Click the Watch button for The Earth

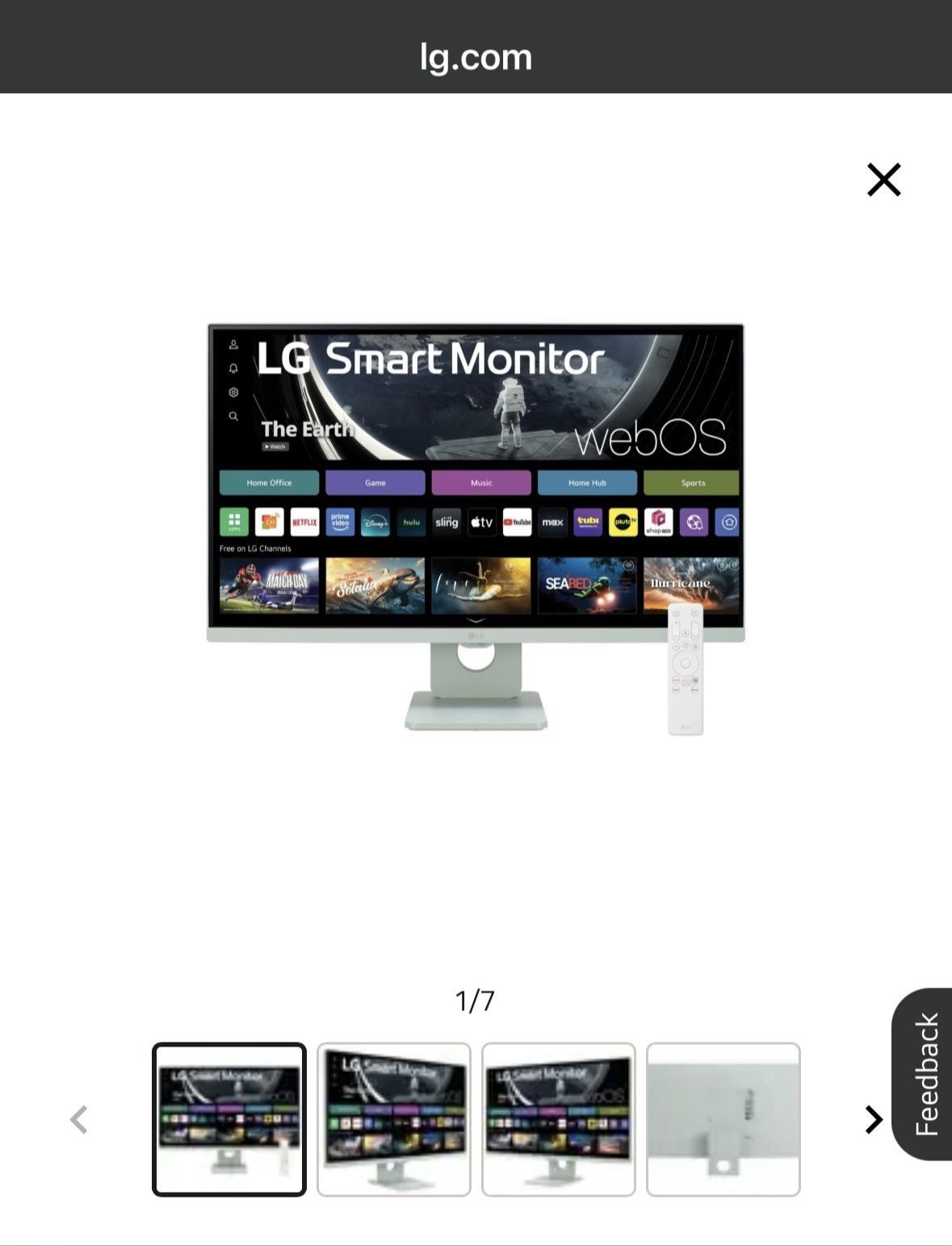(x=276, y=446)
